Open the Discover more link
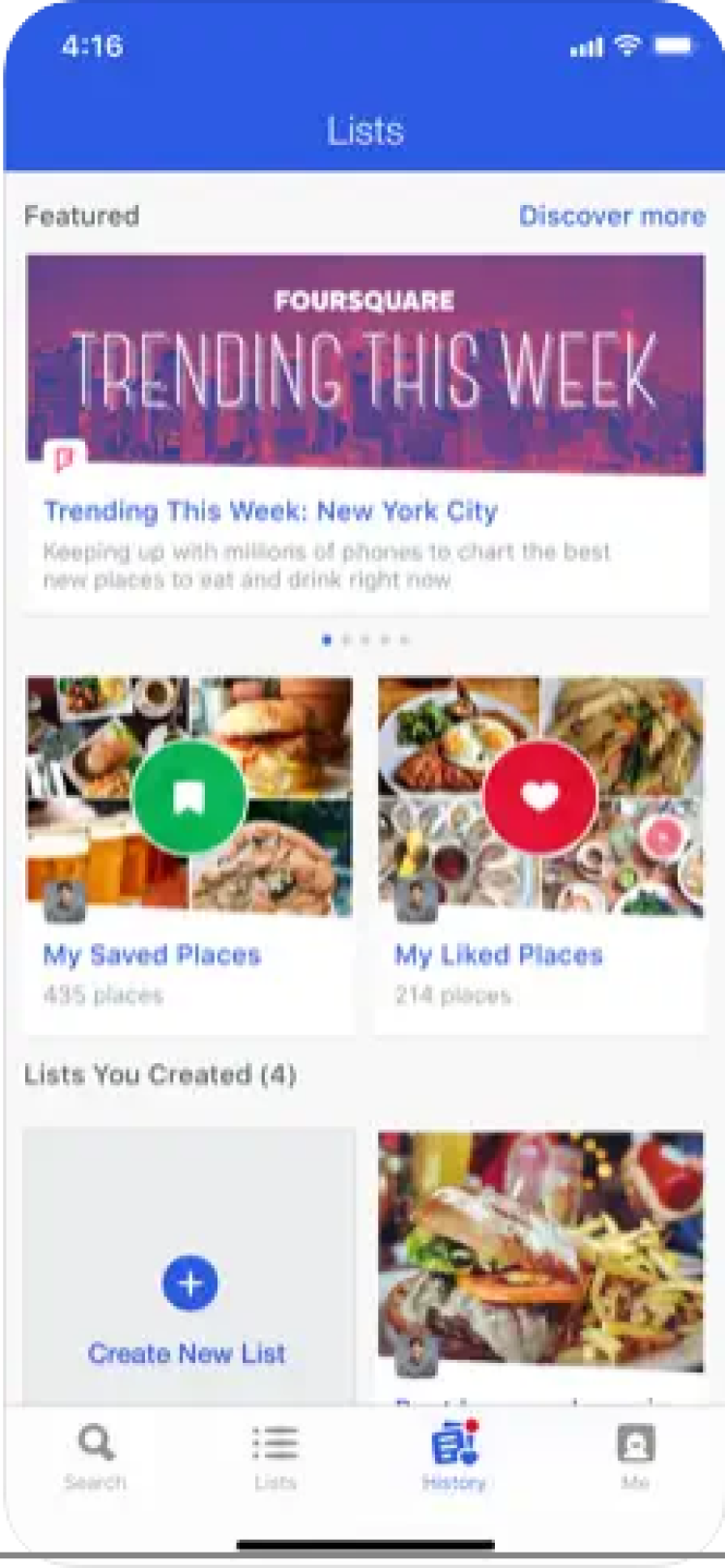The image size is (725, 1568). [612, 216]
